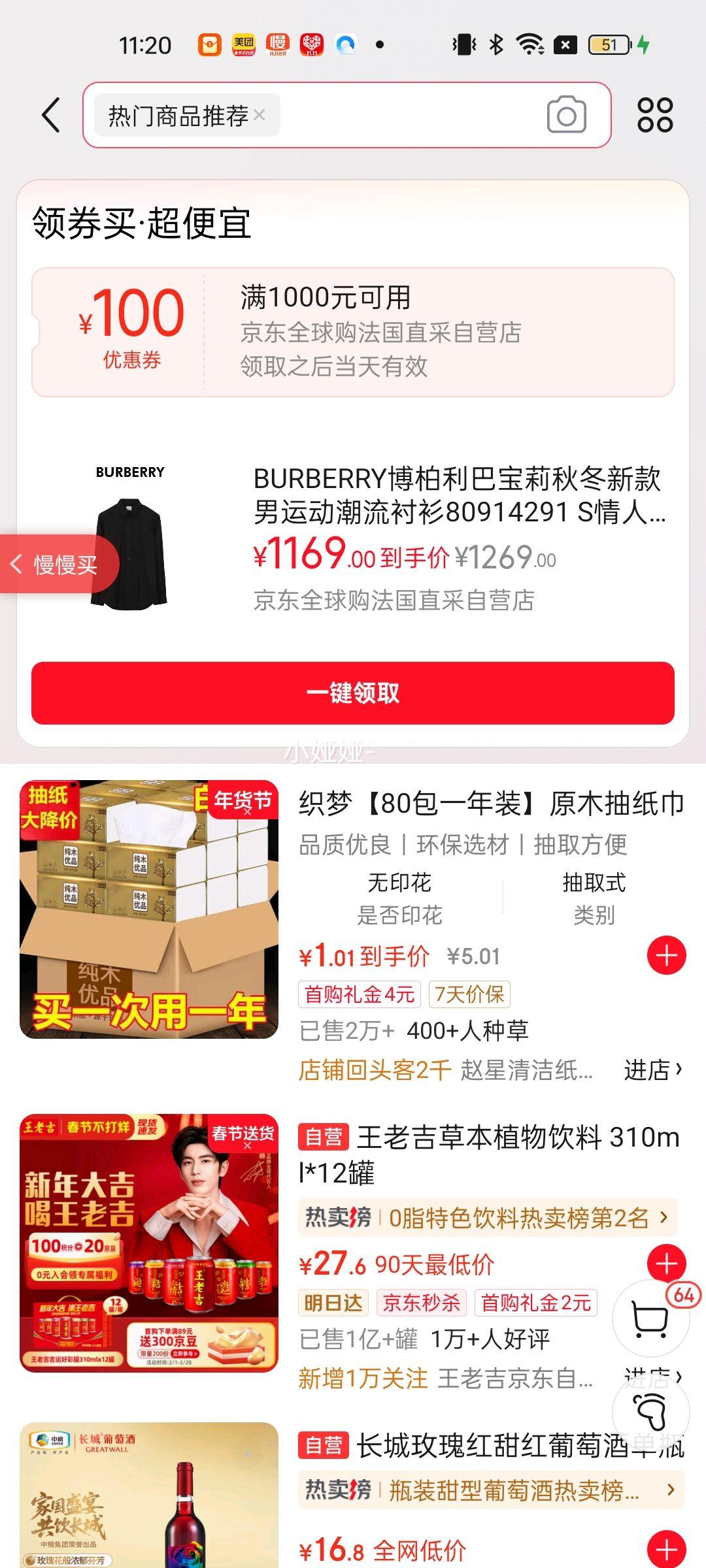Open the shopping cart with 64 items

(x=651, y=1318)
